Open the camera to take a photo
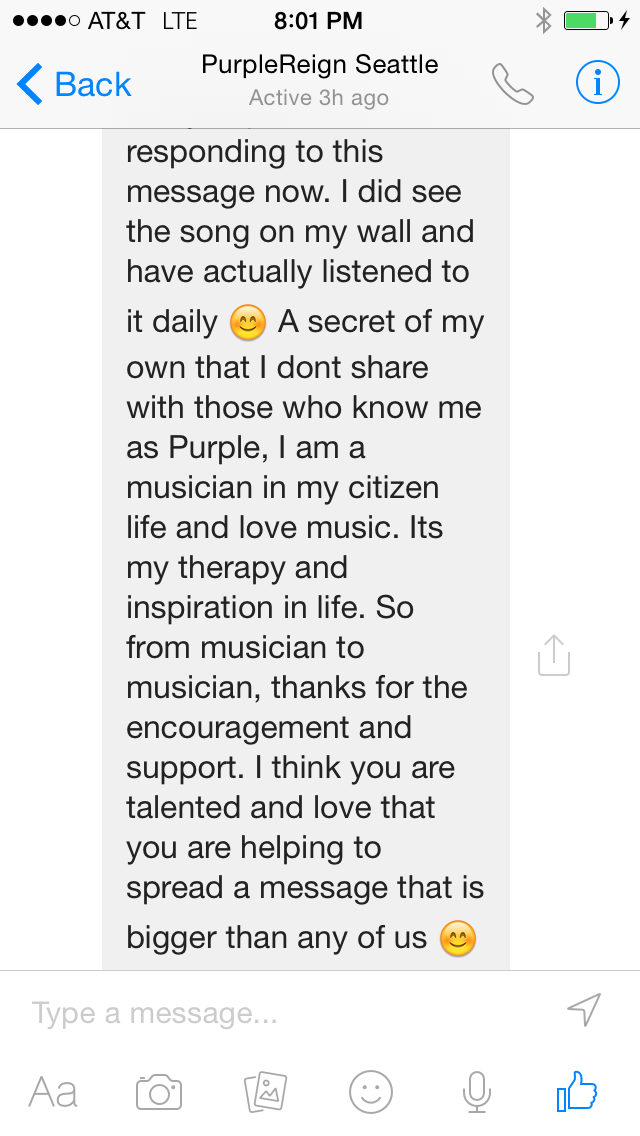Image resolution: width=640 pixels, height=1136 pixels. [159, 1092]
